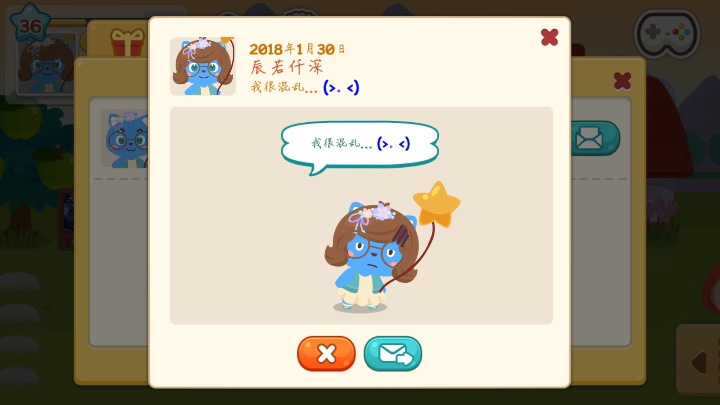Reply to the message with the teal envelope button
The height and width of the screenshot is (405, 720).
[x=392, y=353]
